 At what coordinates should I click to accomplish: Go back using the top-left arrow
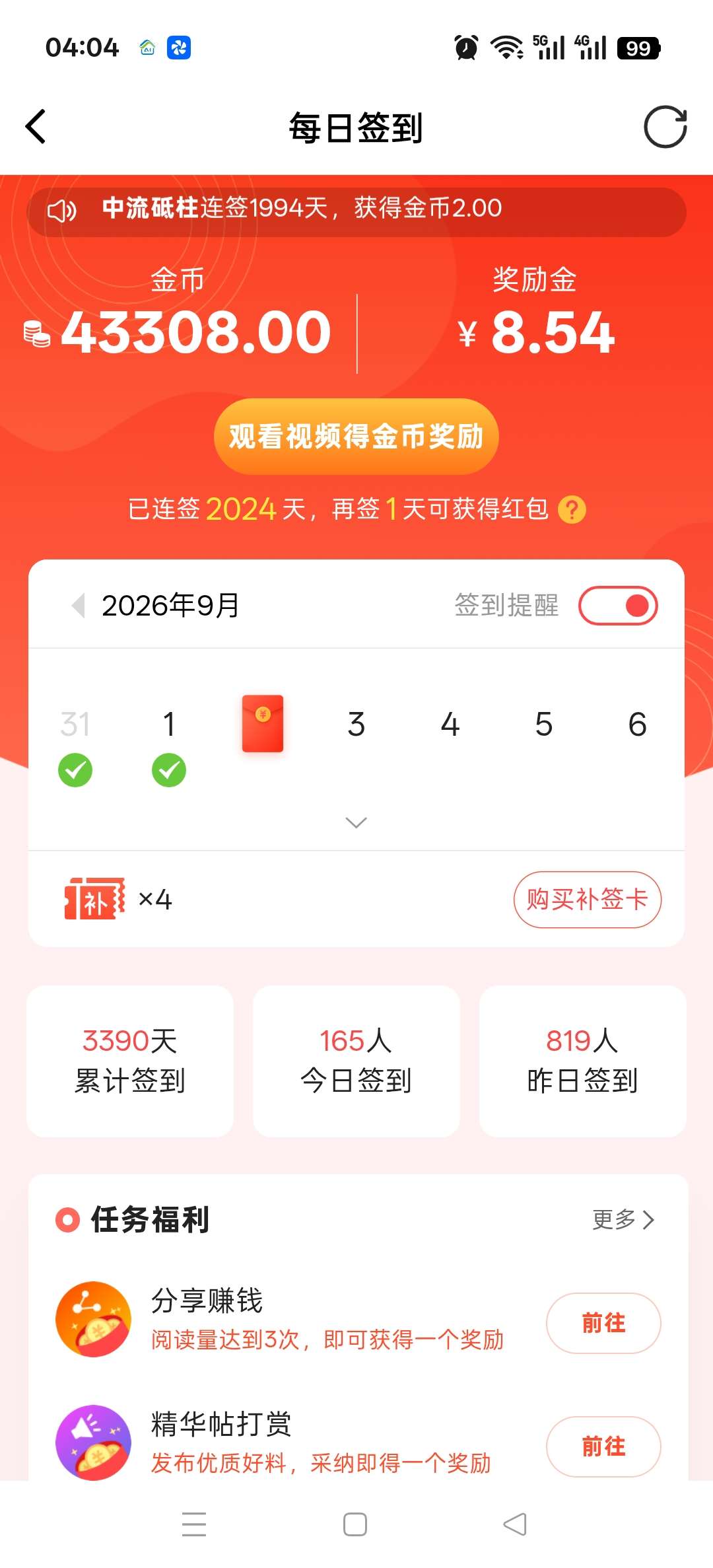coord(36,127)
